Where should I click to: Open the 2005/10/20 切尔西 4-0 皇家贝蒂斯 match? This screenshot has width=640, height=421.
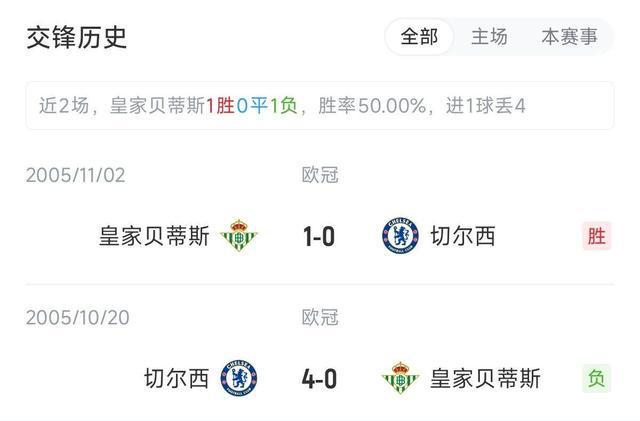coord(319,379)
